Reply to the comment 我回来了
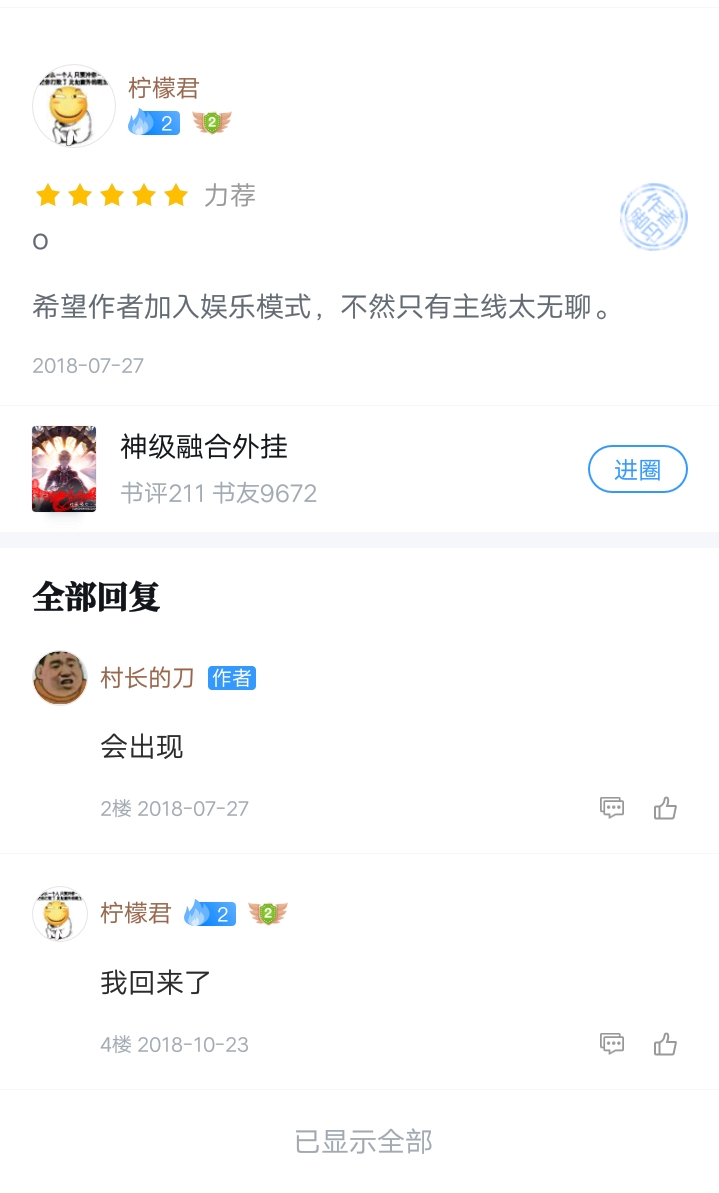Screen dimensions: 719x1193 (612, 1044)
